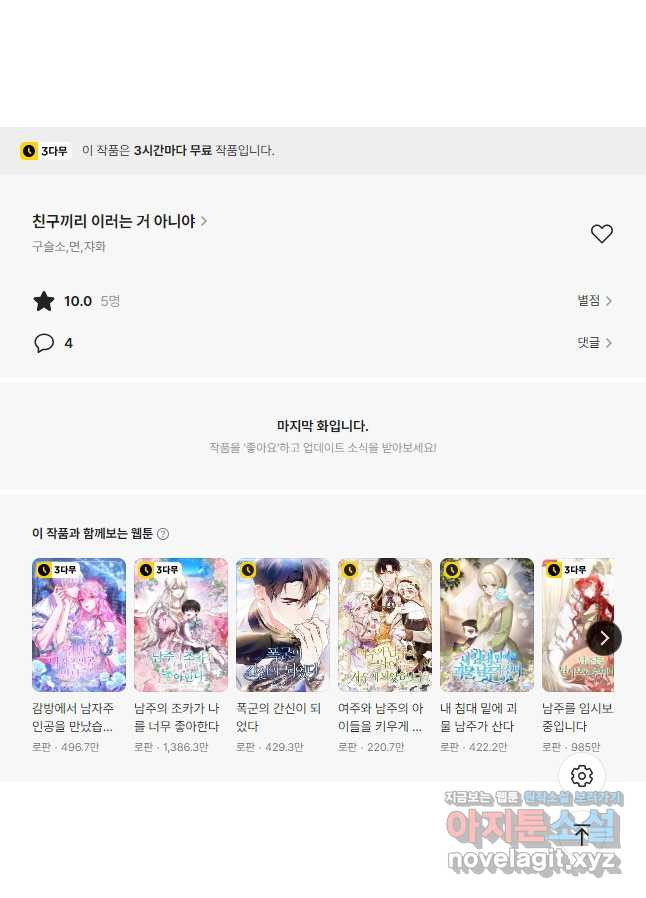Like this webtoon with the heart icon
The height and width of the screenshot is (898, 646).
pos(601,234)
